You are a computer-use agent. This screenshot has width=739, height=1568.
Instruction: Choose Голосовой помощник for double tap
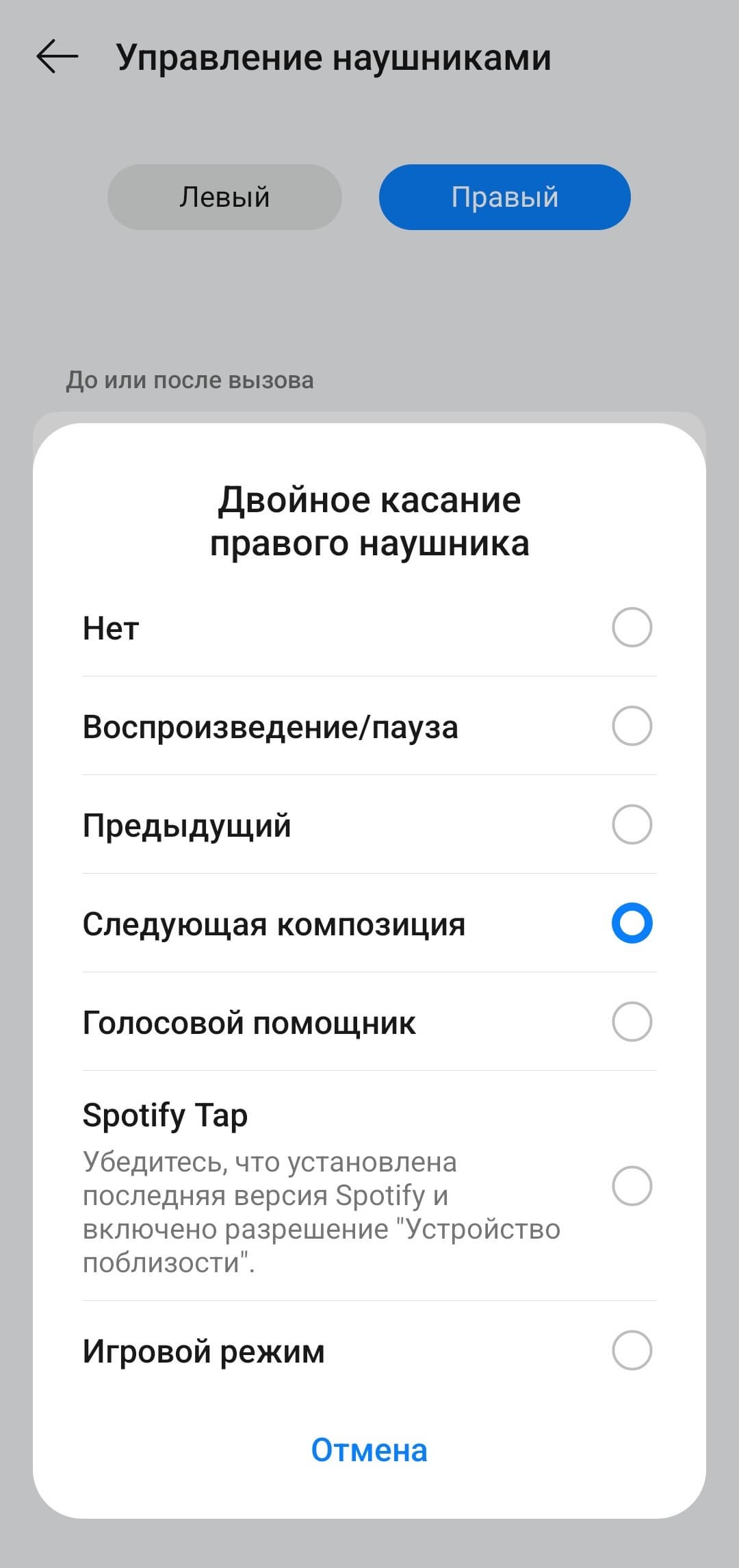[x=632, y=1022]
